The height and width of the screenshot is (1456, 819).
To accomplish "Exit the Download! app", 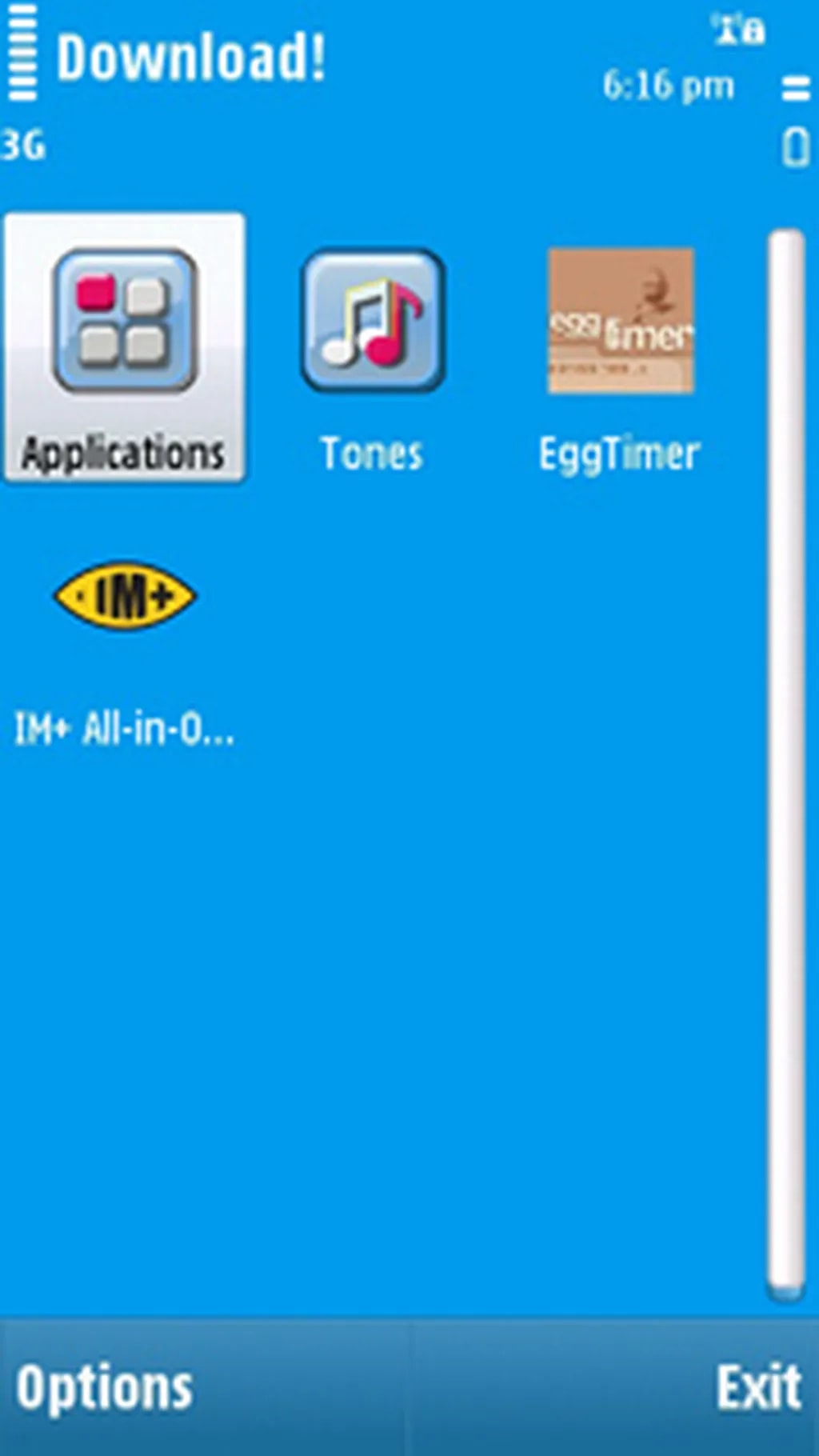I will [x=757, y=1388].
